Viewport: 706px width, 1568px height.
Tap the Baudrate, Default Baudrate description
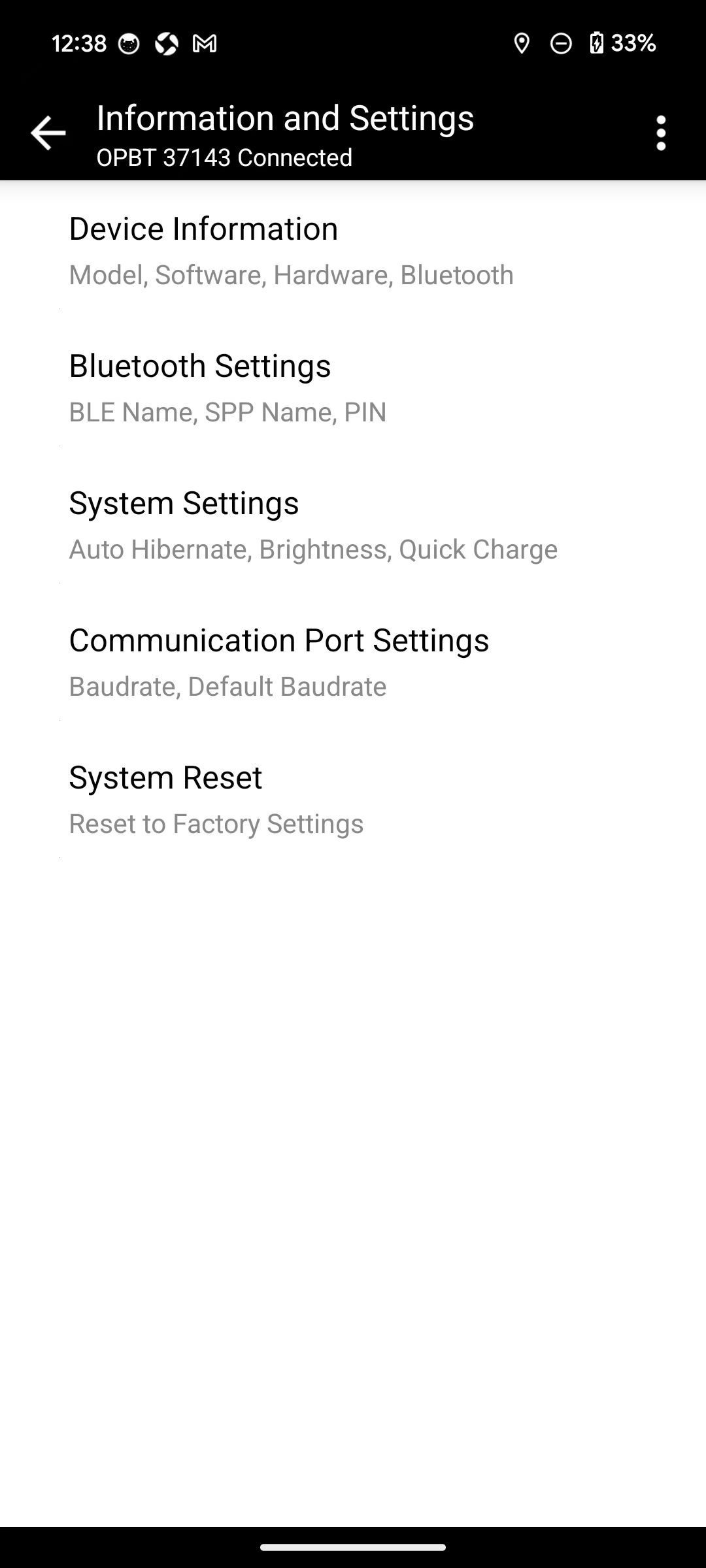pyautogui.click(x=227, y=686)
